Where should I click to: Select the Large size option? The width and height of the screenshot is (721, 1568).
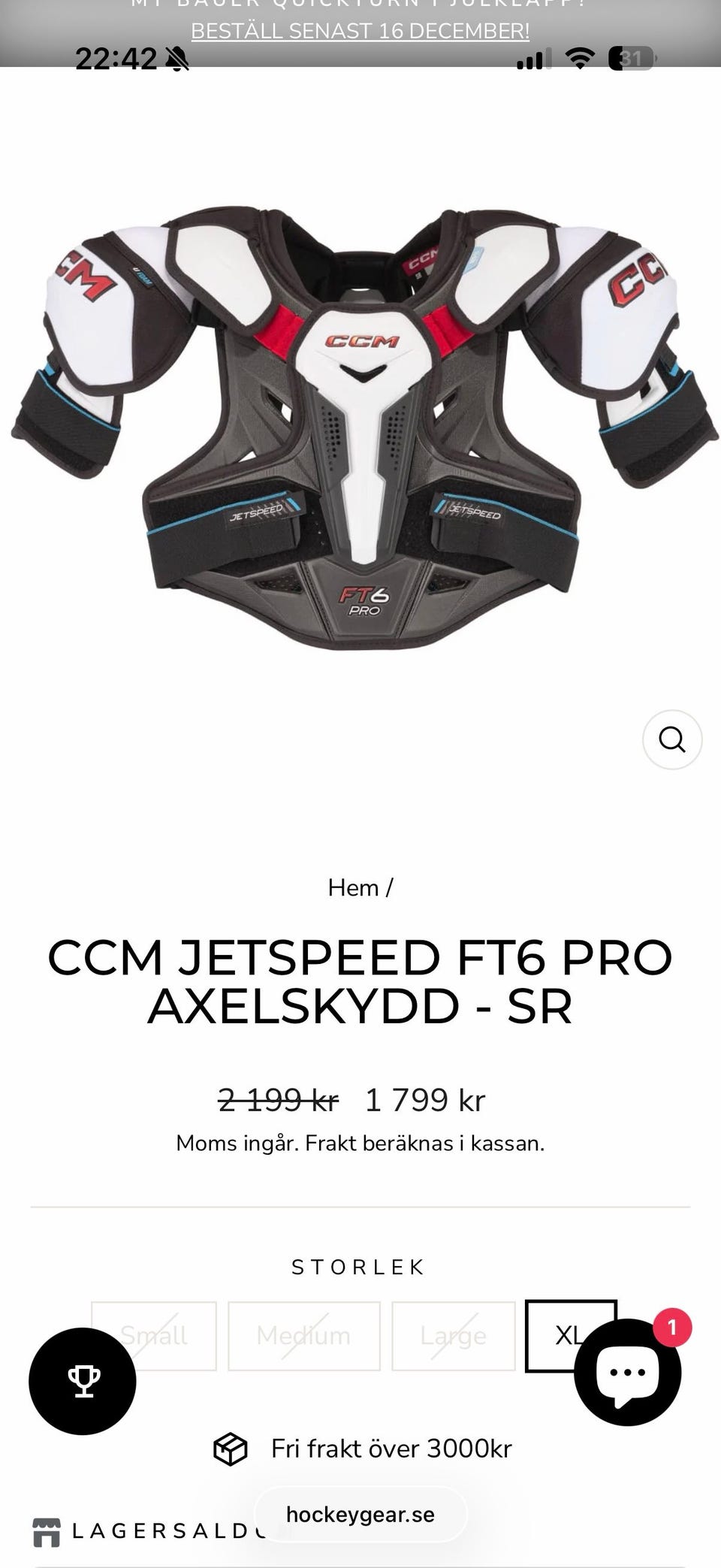click(453, 1336)
